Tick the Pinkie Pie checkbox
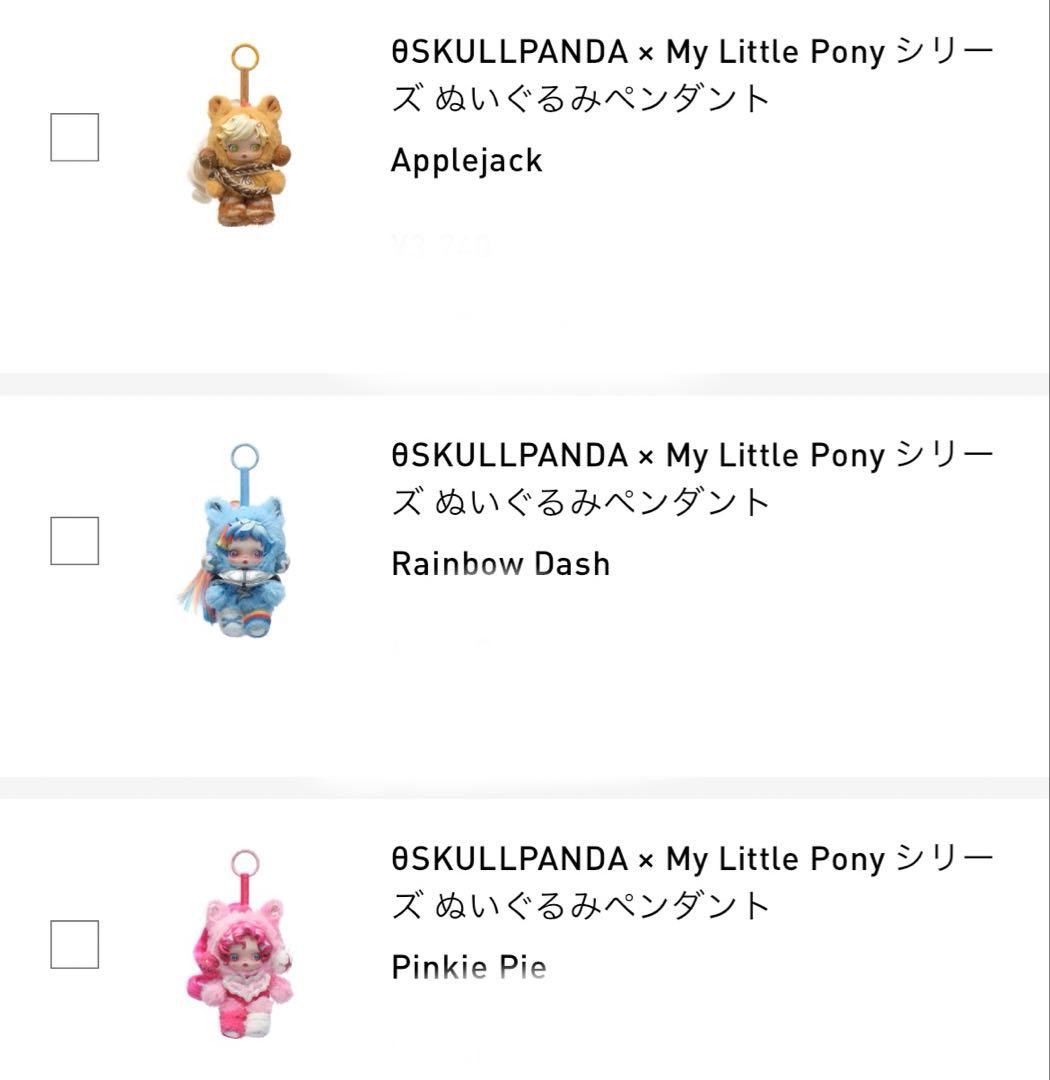The width and height of the screenshot is (1050, 1080). (75, 944)
